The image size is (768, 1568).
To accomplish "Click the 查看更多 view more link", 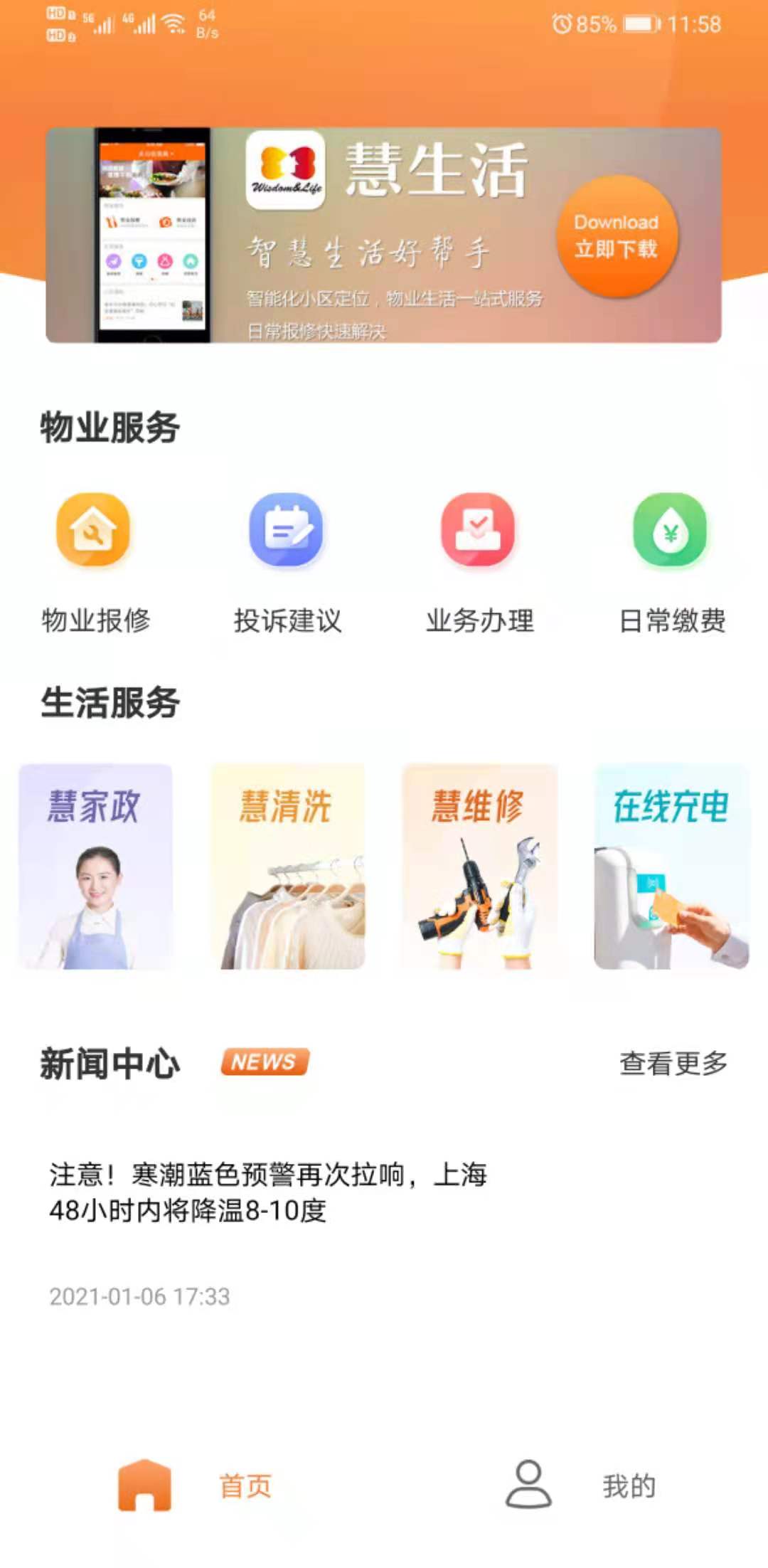I will 671,1062.
